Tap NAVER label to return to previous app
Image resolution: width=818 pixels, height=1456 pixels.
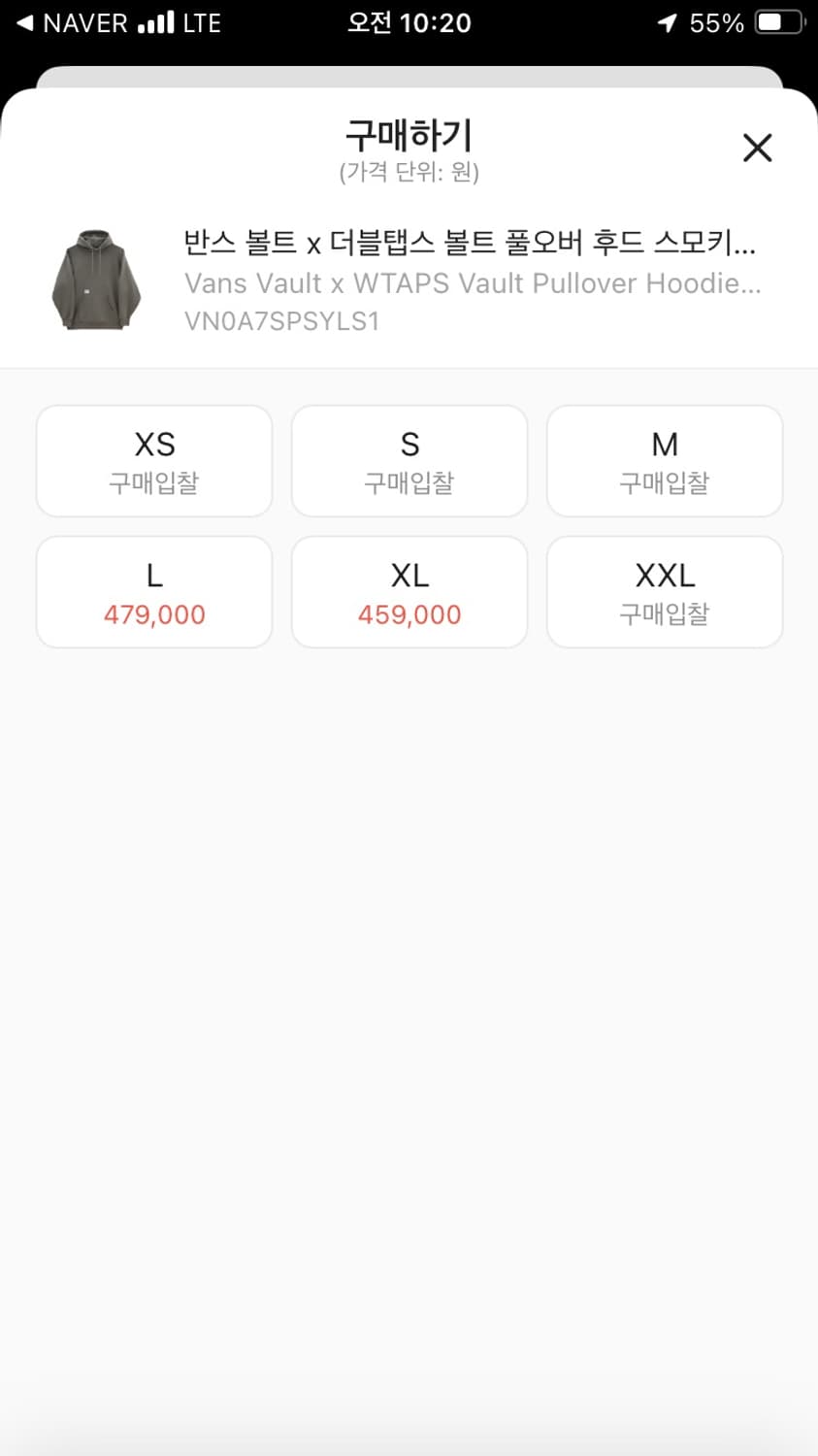coord(82,22)
